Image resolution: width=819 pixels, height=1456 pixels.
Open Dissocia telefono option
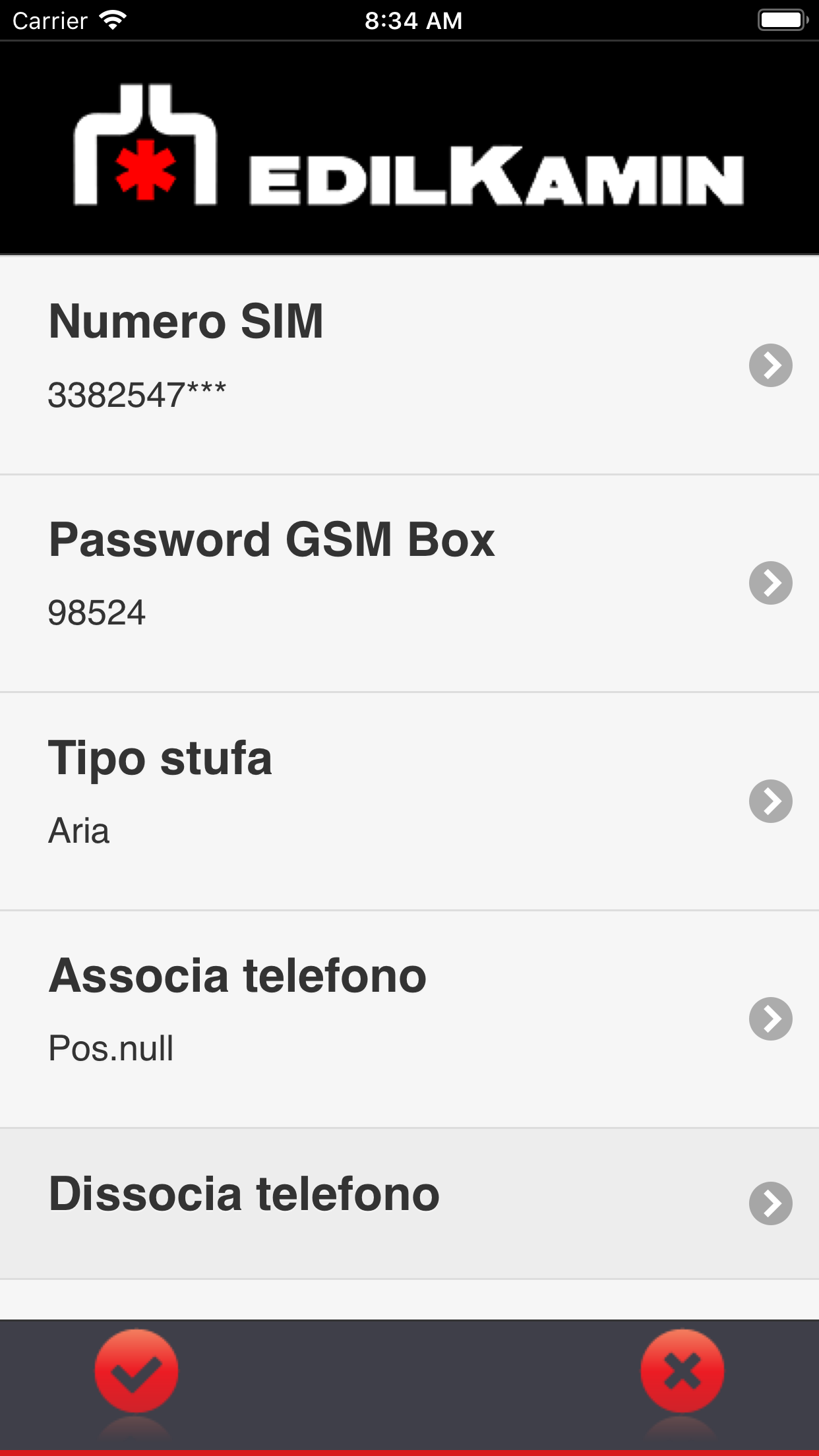coord(409,1203)
